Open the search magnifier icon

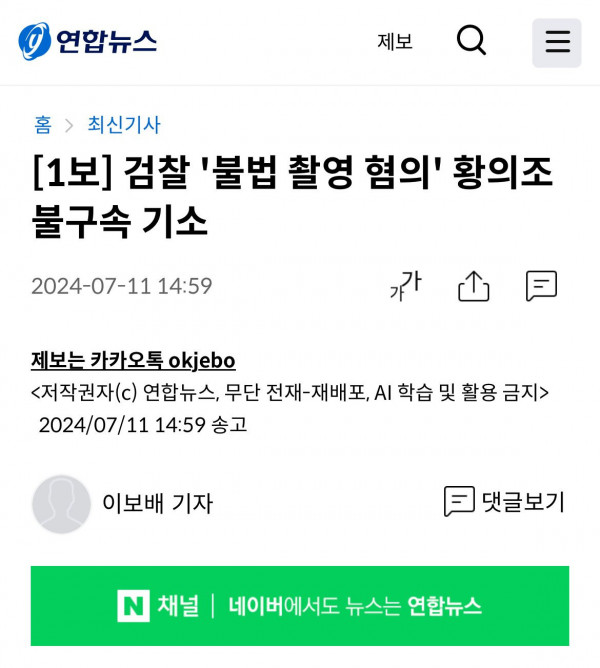pos(471,41)
